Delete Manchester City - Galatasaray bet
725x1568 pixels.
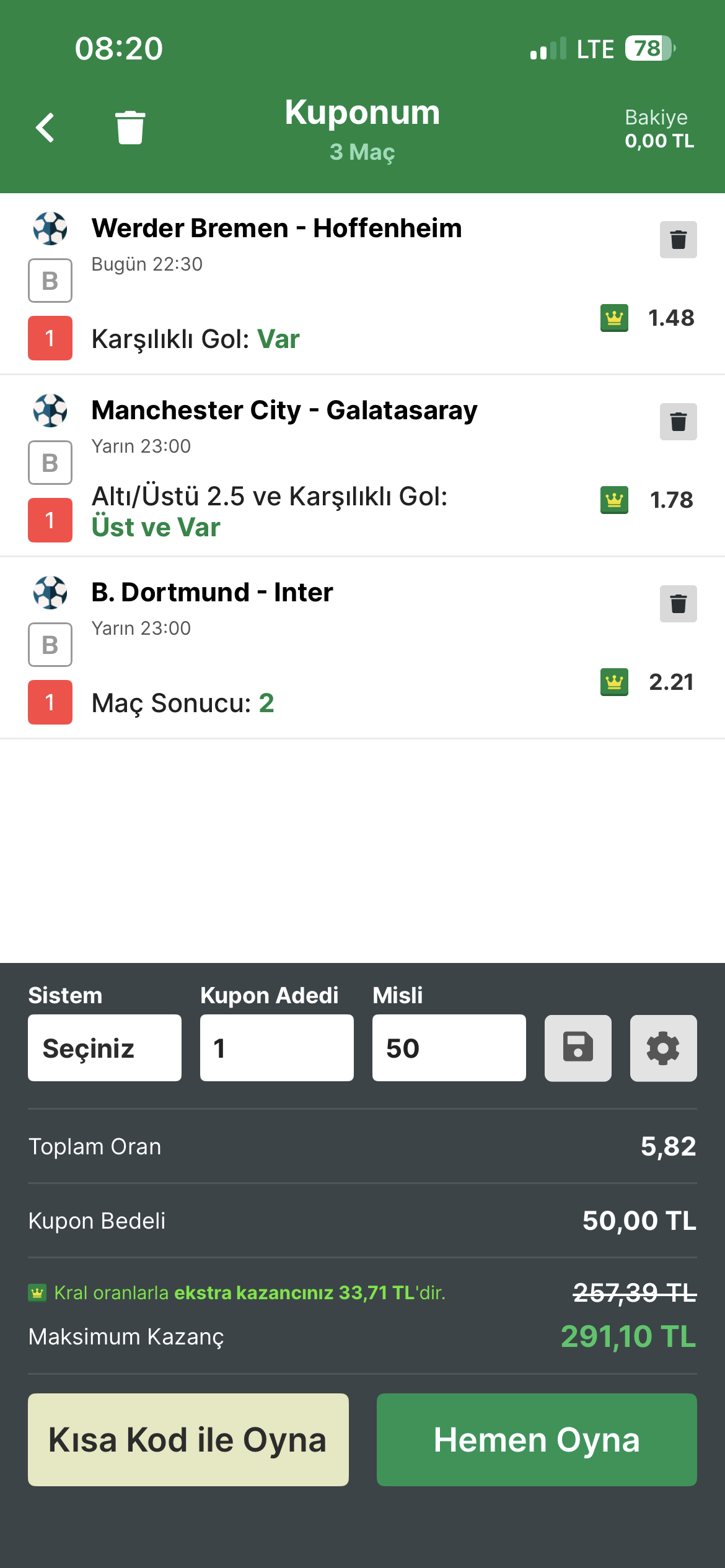click(x=678, y=422)
